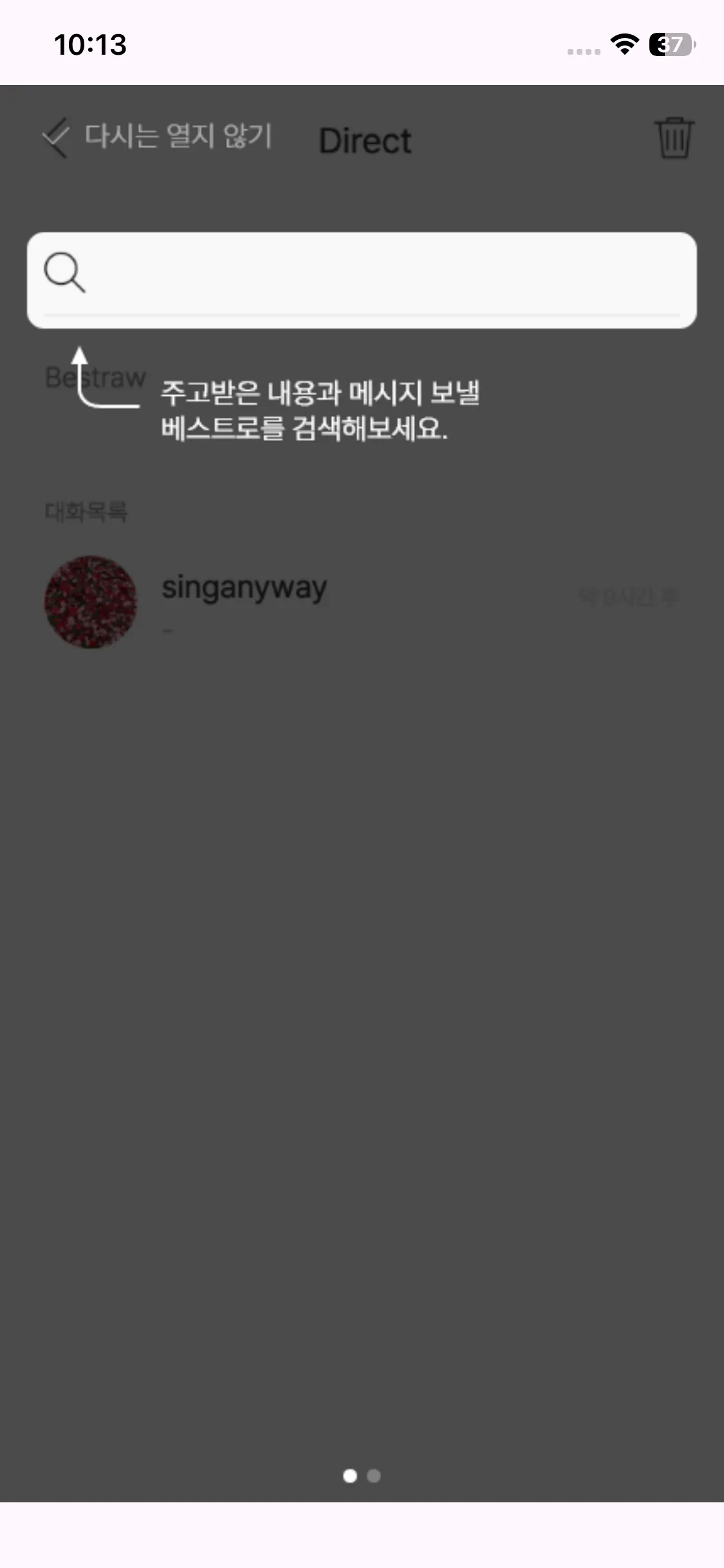Open the trash delete icon
Screen dimensions: 724x1568
pyautogui.click(x=674, y=138)
